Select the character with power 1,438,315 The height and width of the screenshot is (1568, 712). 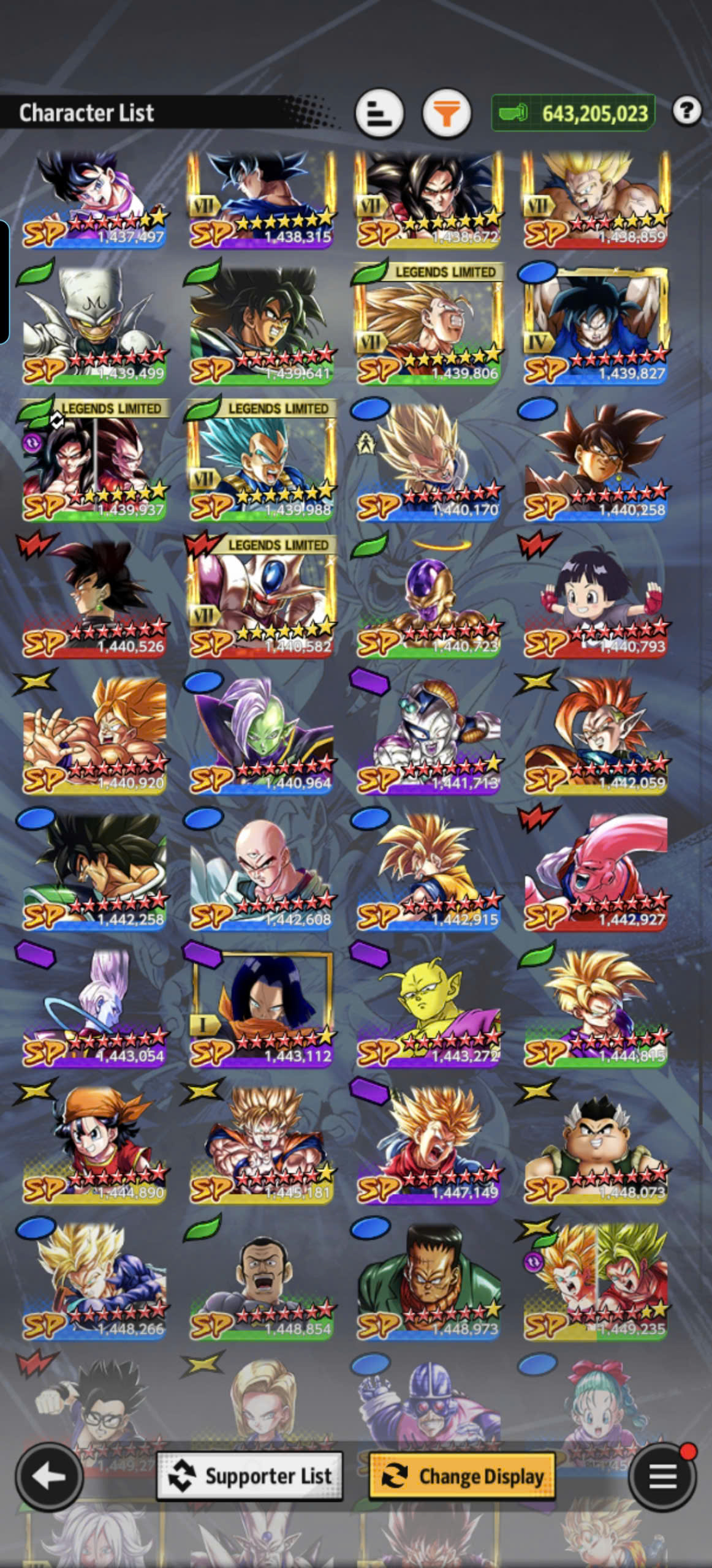point(262,200)
